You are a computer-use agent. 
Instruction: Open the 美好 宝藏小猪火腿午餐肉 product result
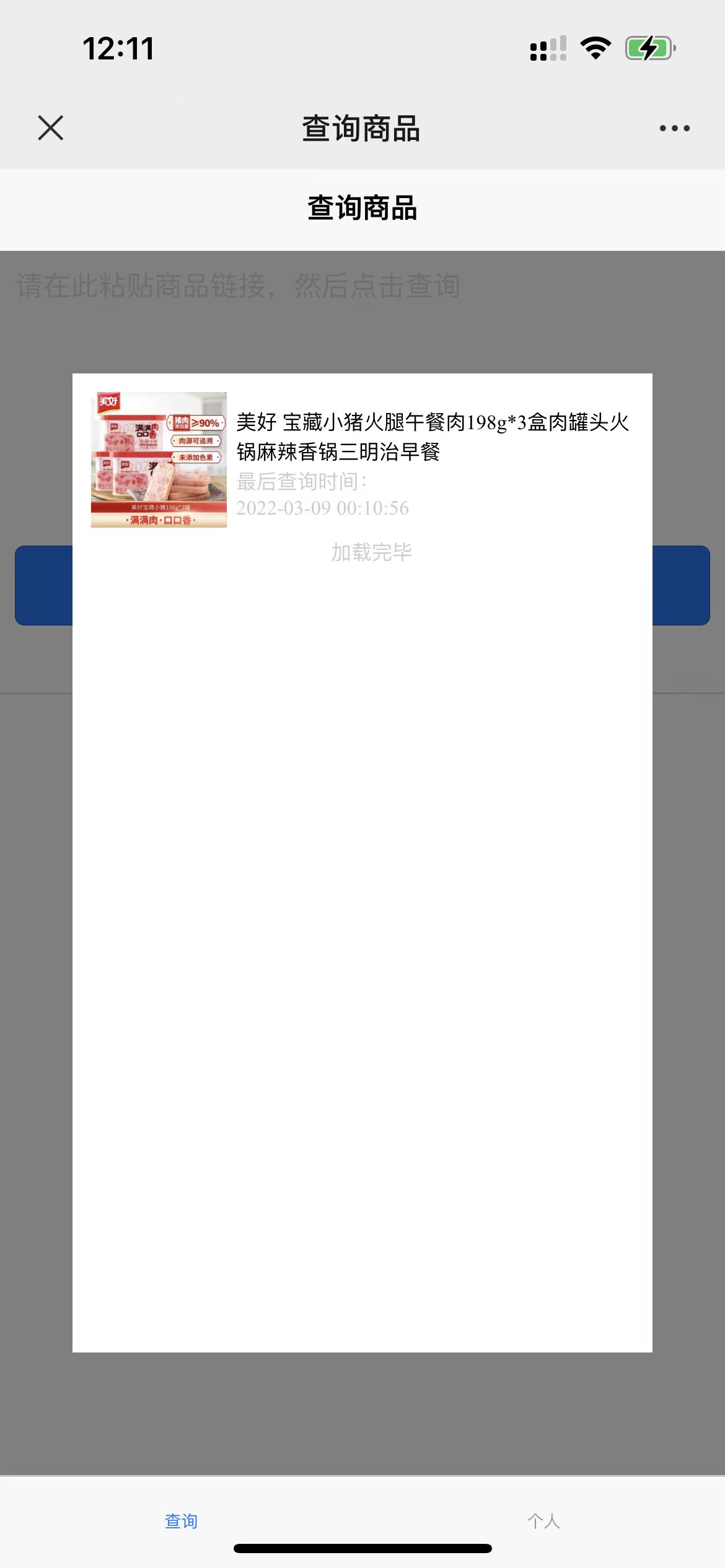(x=362, y=460)
